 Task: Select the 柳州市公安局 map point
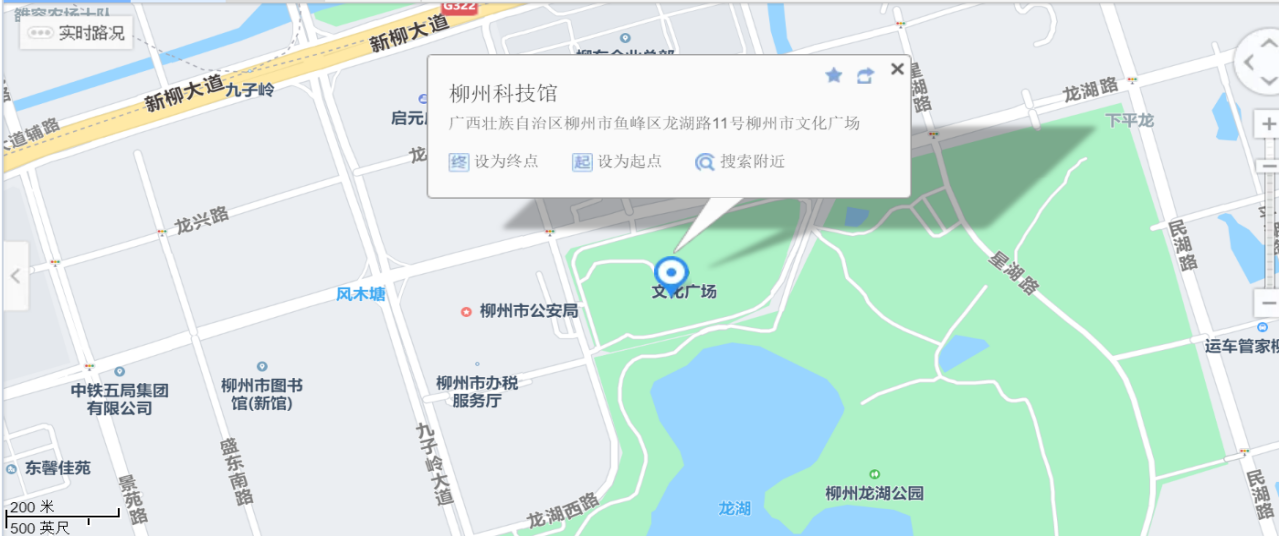click(x=466, y=312)
